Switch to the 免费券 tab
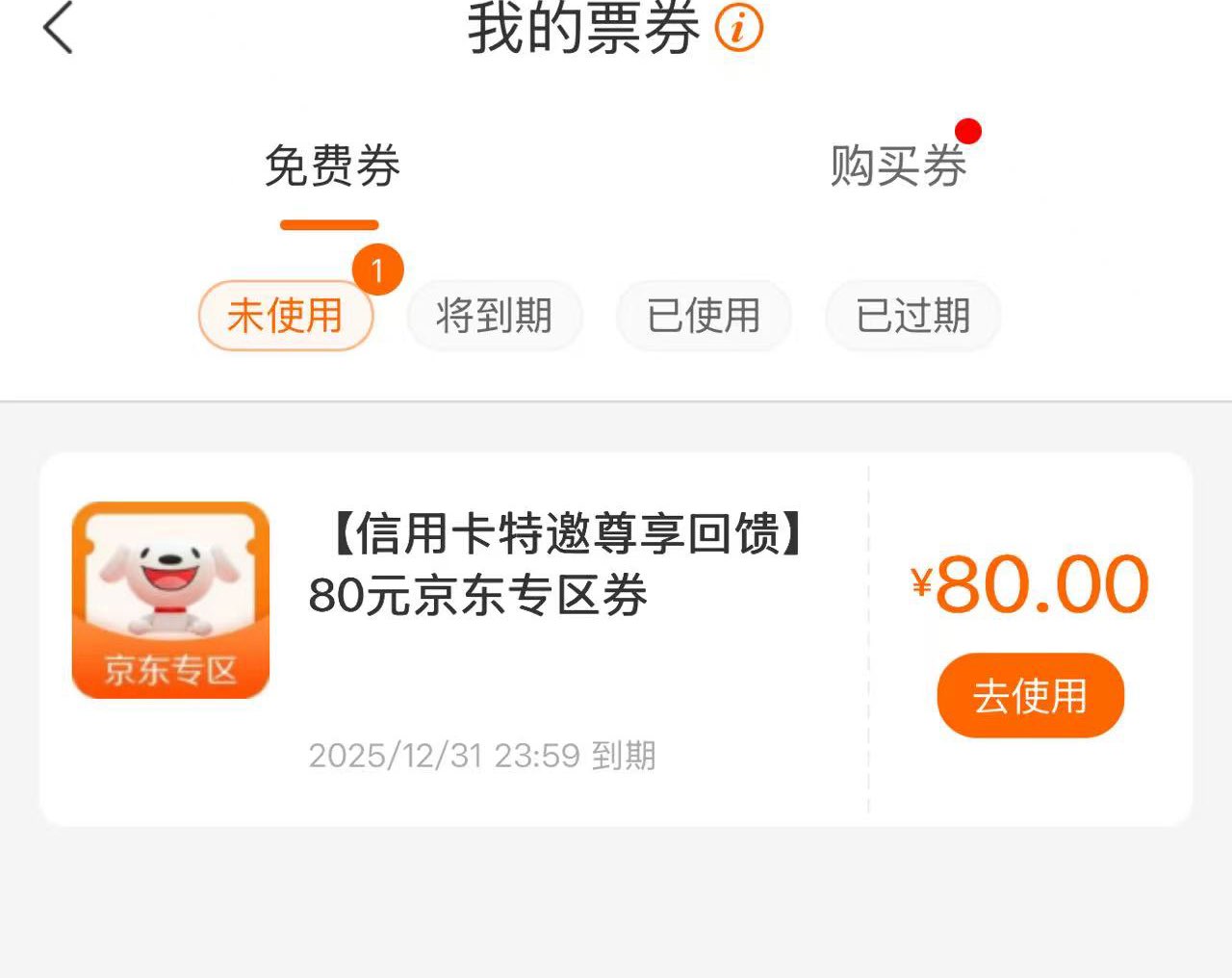This screenshot has width=1232, height=978. coord(331,167)
